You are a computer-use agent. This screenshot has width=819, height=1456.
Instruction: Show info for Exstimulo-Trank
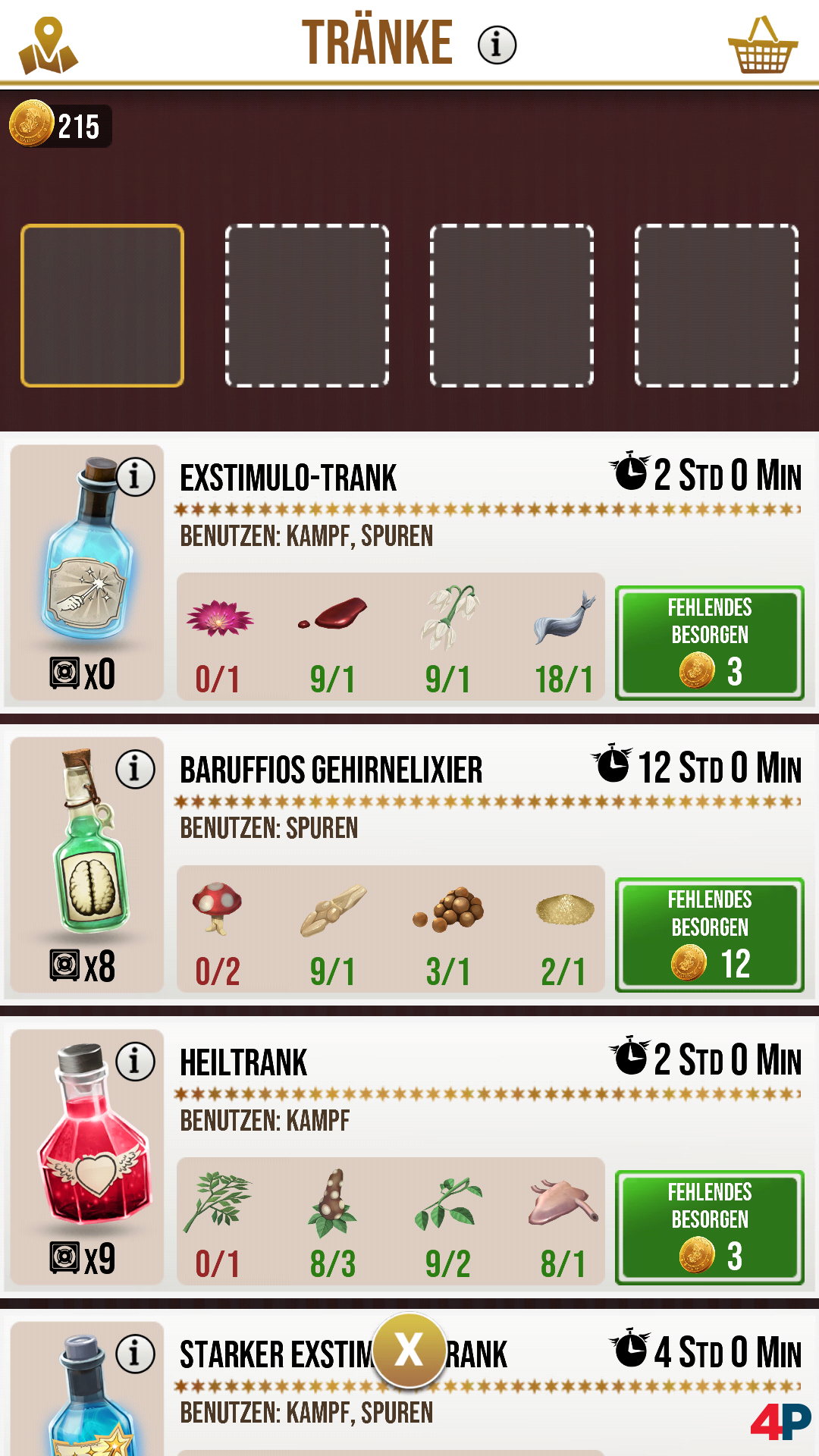point(136,477)
